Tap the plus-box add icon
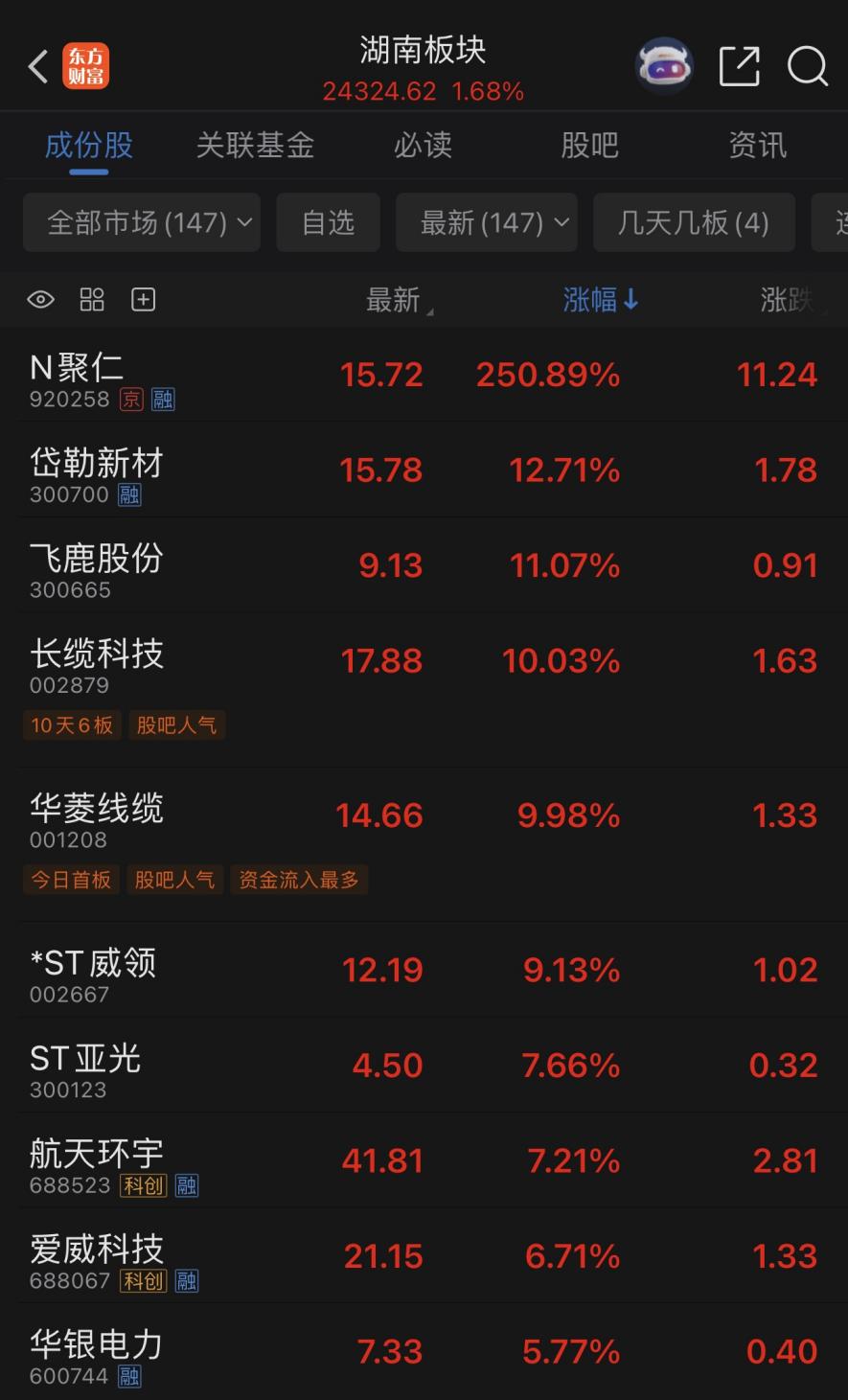The height and width of the screenshot is (1400, 848). click(143, 300)
